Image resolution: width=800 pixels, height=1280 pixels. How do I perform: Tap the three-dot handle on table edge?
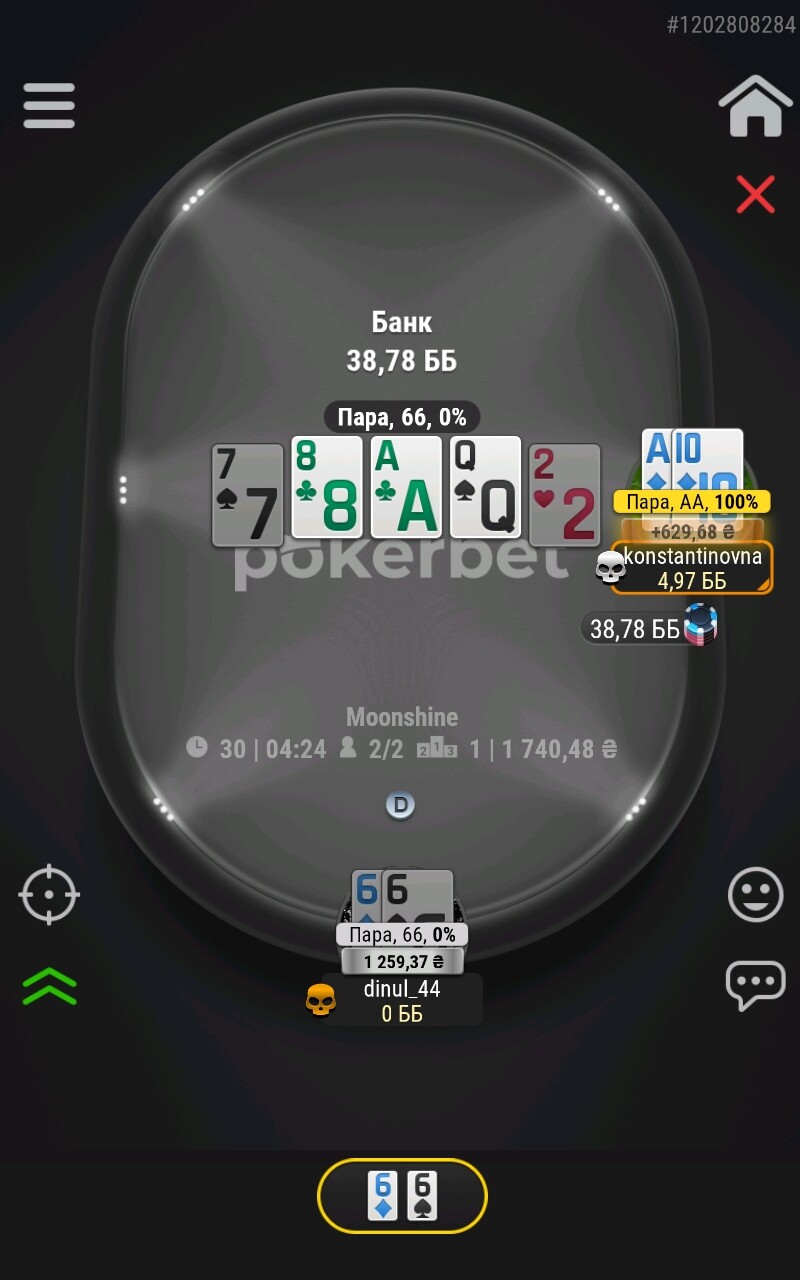tap(123, 490)
